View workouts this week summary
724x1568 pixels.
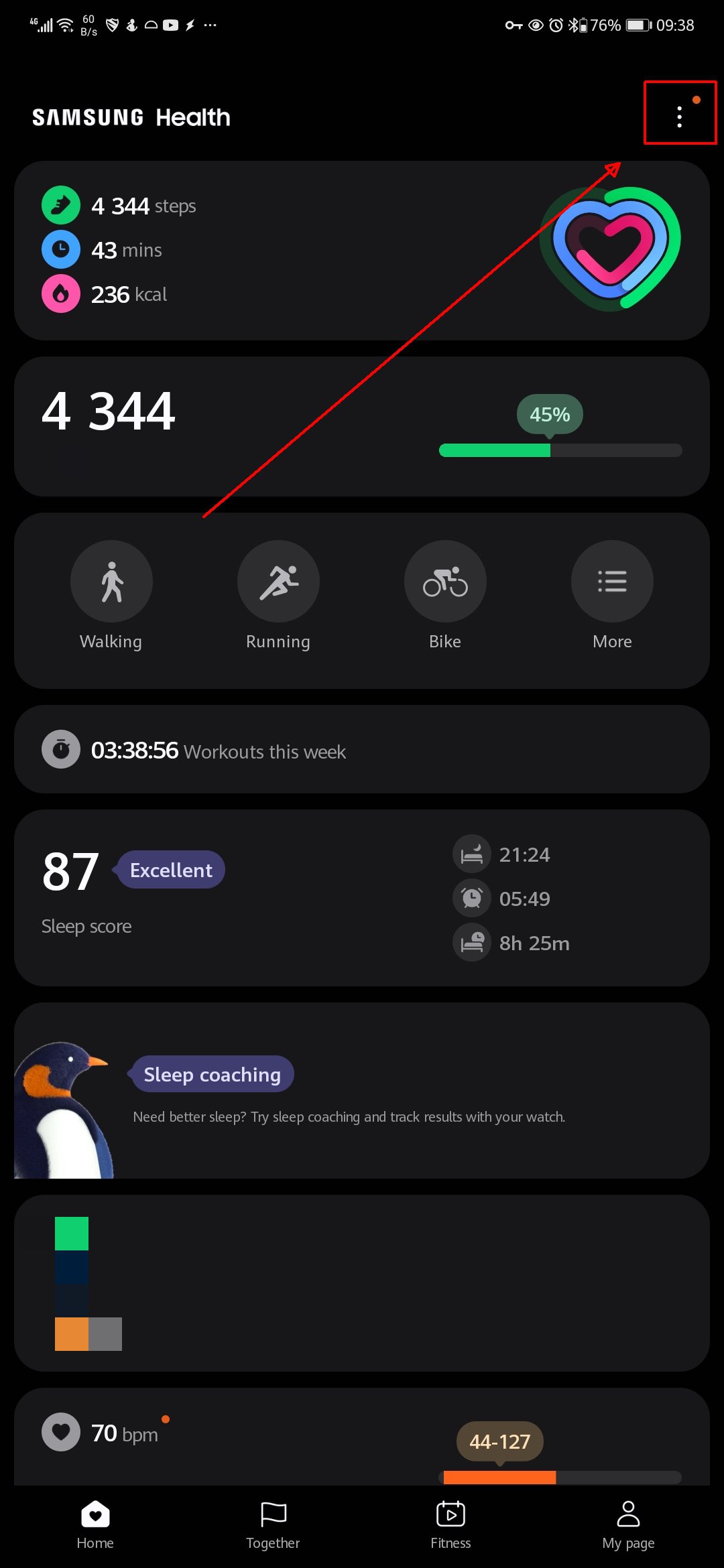[362, 749]
